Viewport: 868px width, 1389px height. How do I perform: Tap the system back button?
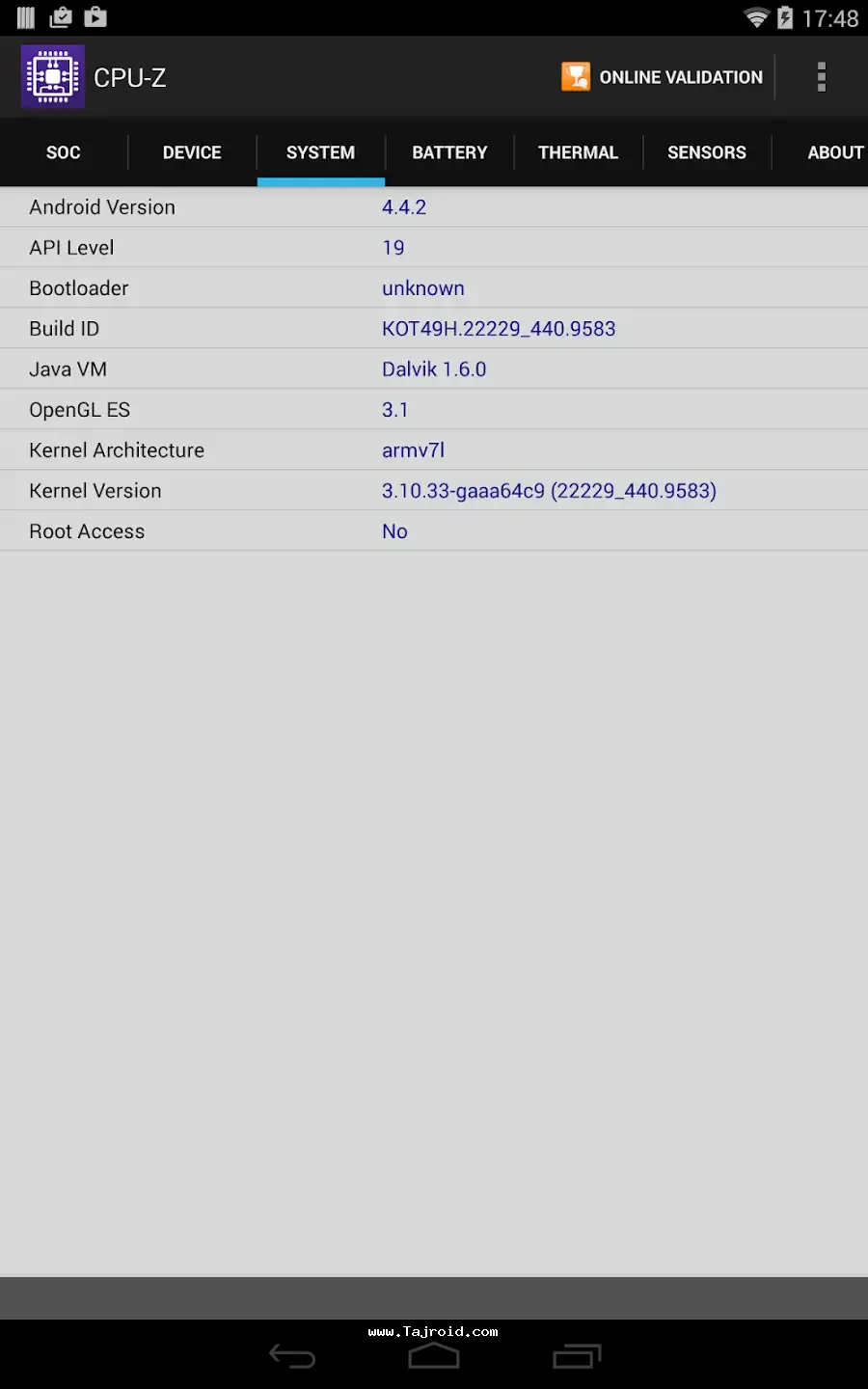292,1356
